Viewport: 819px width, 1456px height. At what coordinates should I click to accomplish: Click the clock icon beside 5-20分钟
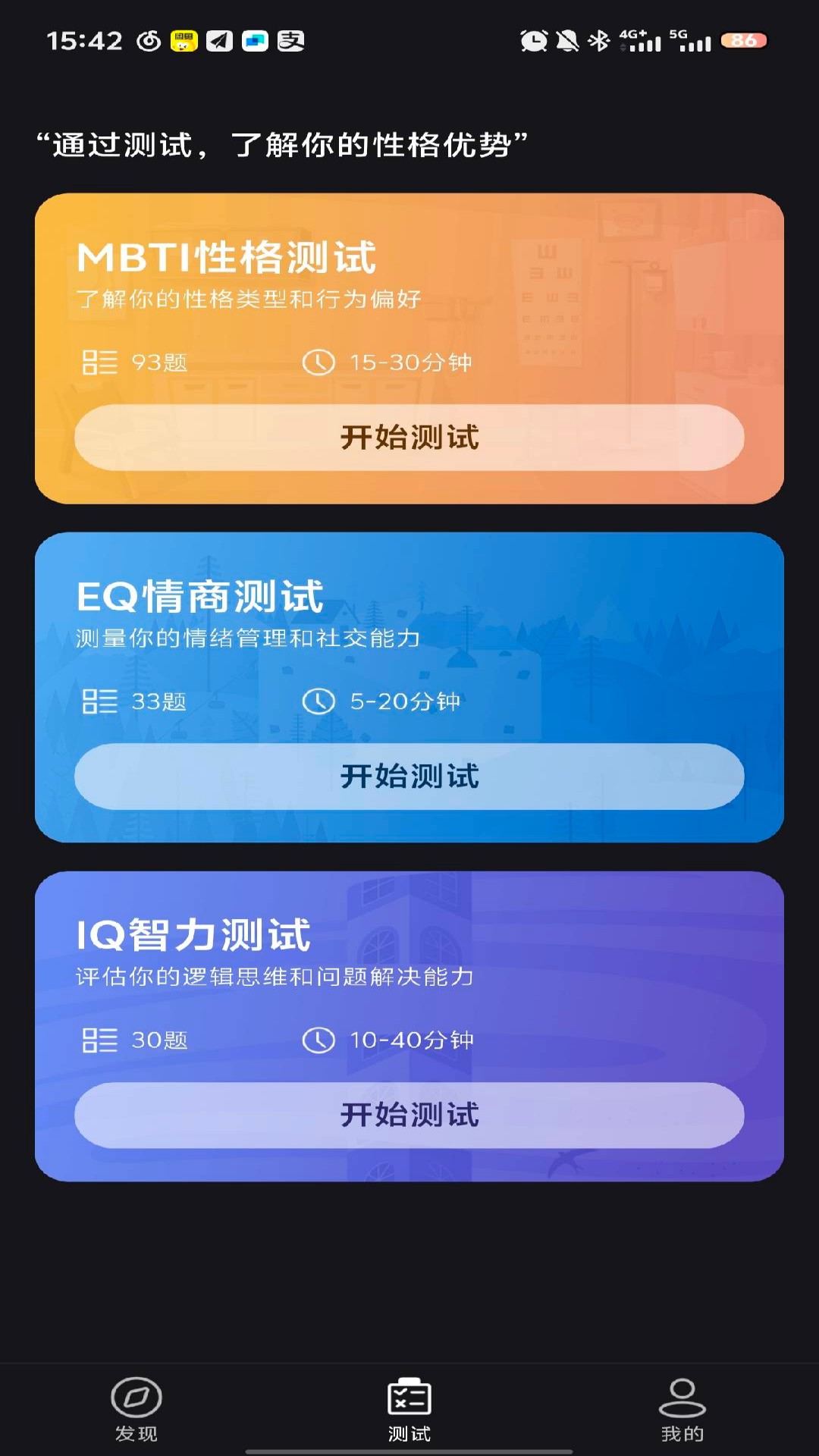320,701
